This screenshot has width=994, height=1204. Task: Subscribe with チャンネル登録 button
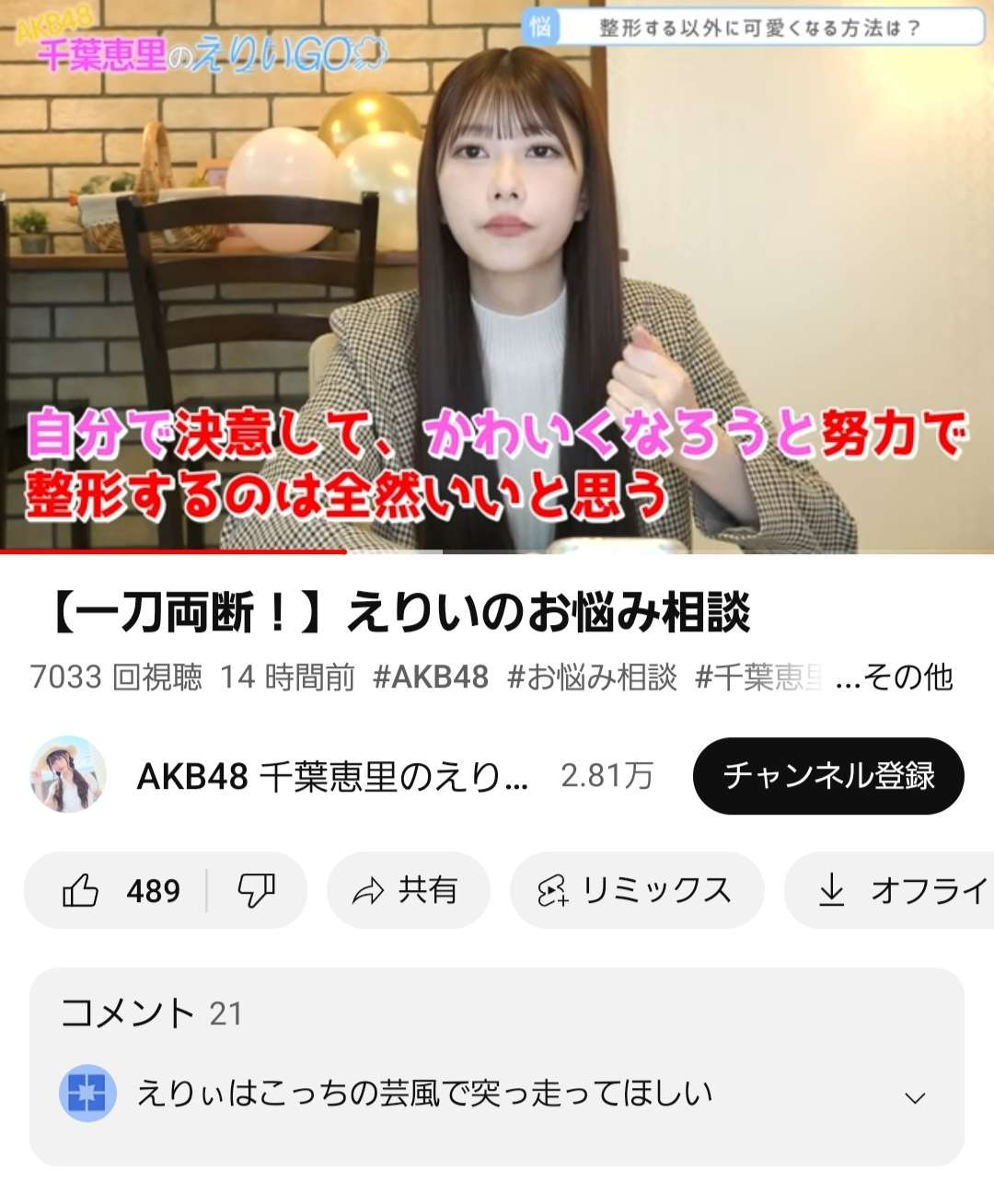pos(828,776)
